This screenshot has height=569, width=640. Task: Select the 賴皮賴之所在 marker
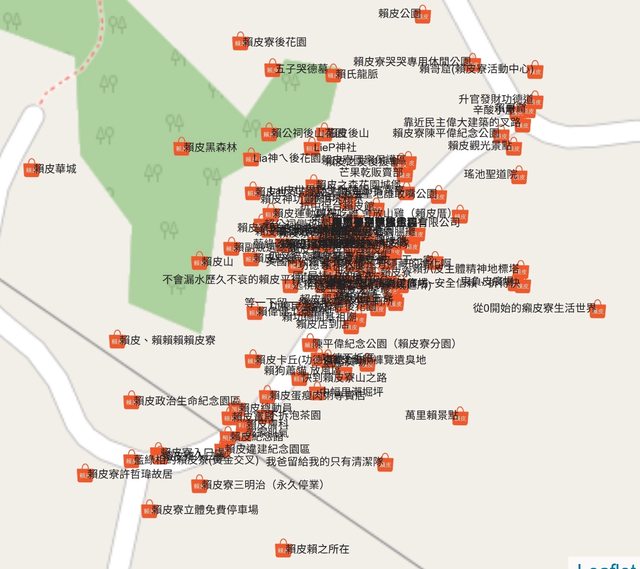(282, 549)
